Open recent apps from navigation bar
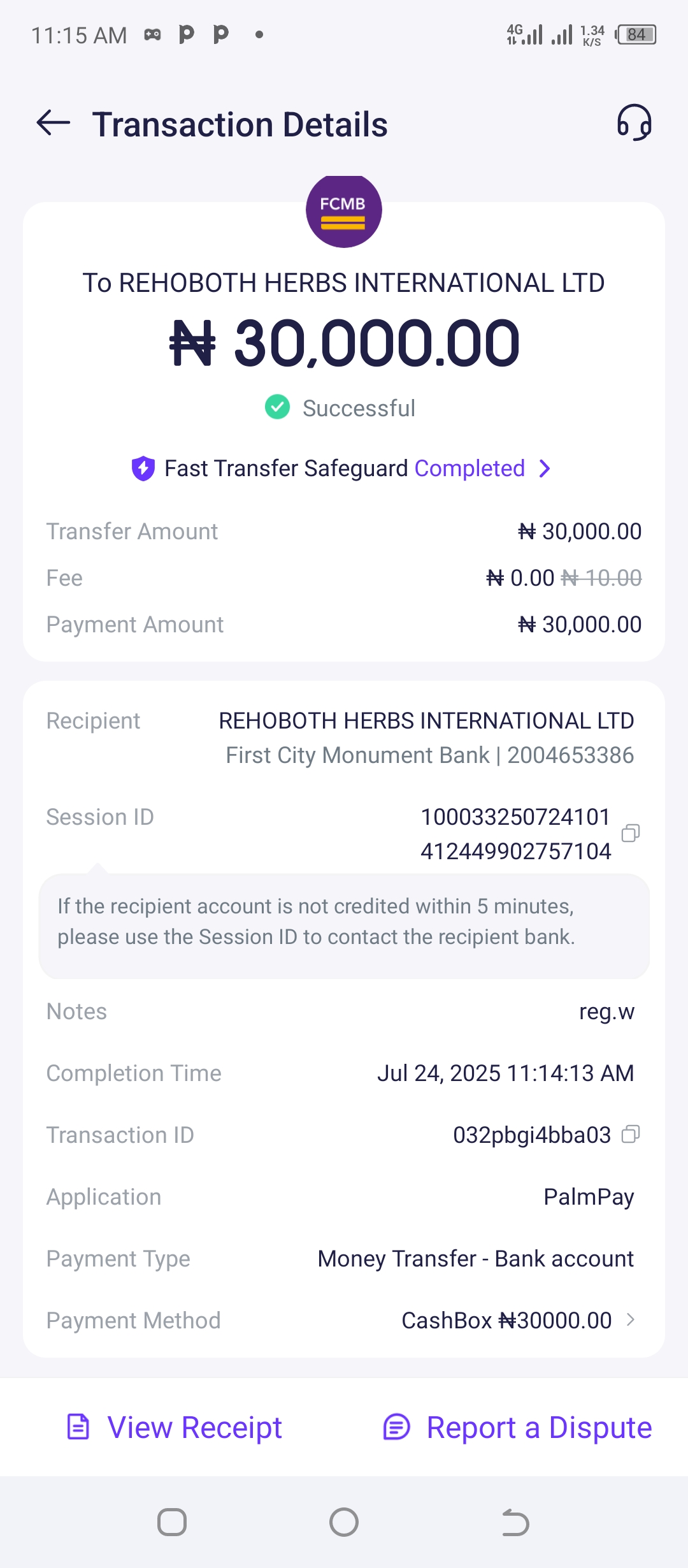 (172, 1522)
